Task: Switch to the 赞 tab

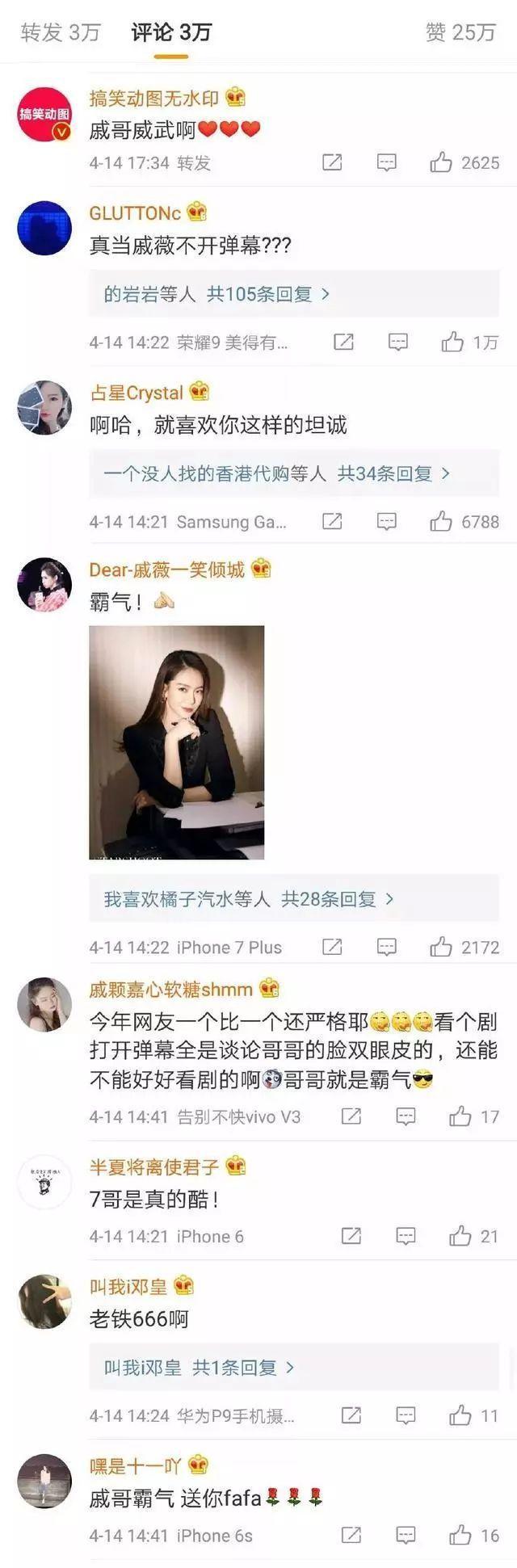Action: pyautogui.click(x=460, y=32)
